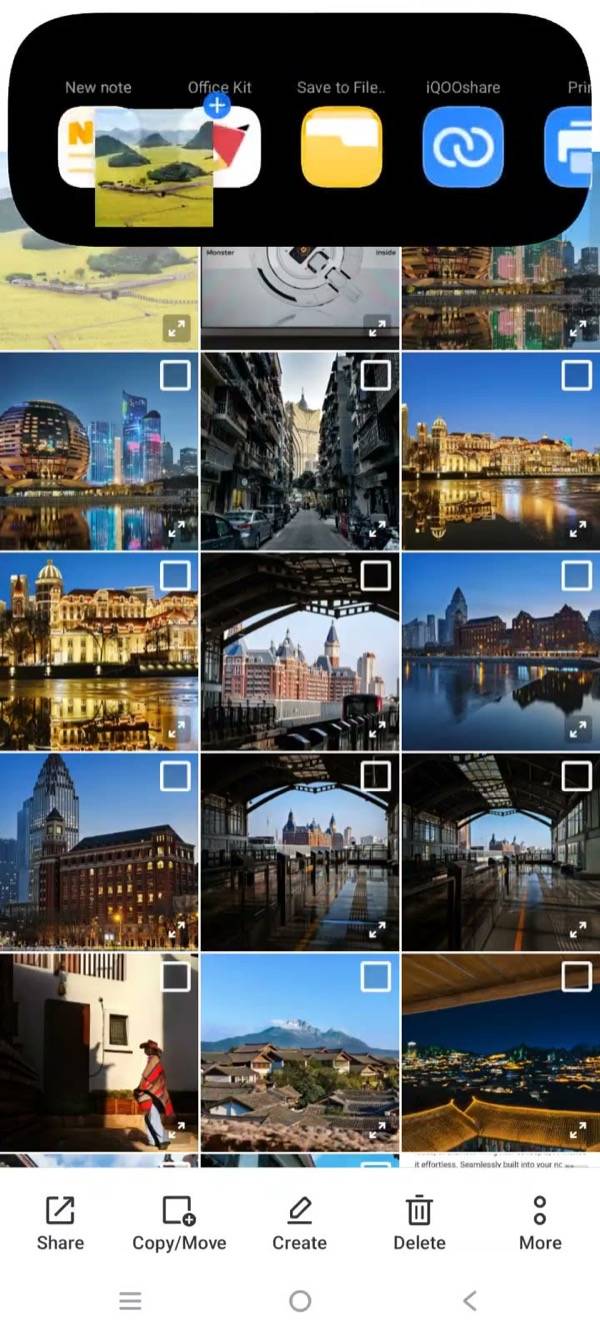Go to the home screen
Image resolution: width=600 pixels, height=1333 pixels.
[x=300, y=1301]
